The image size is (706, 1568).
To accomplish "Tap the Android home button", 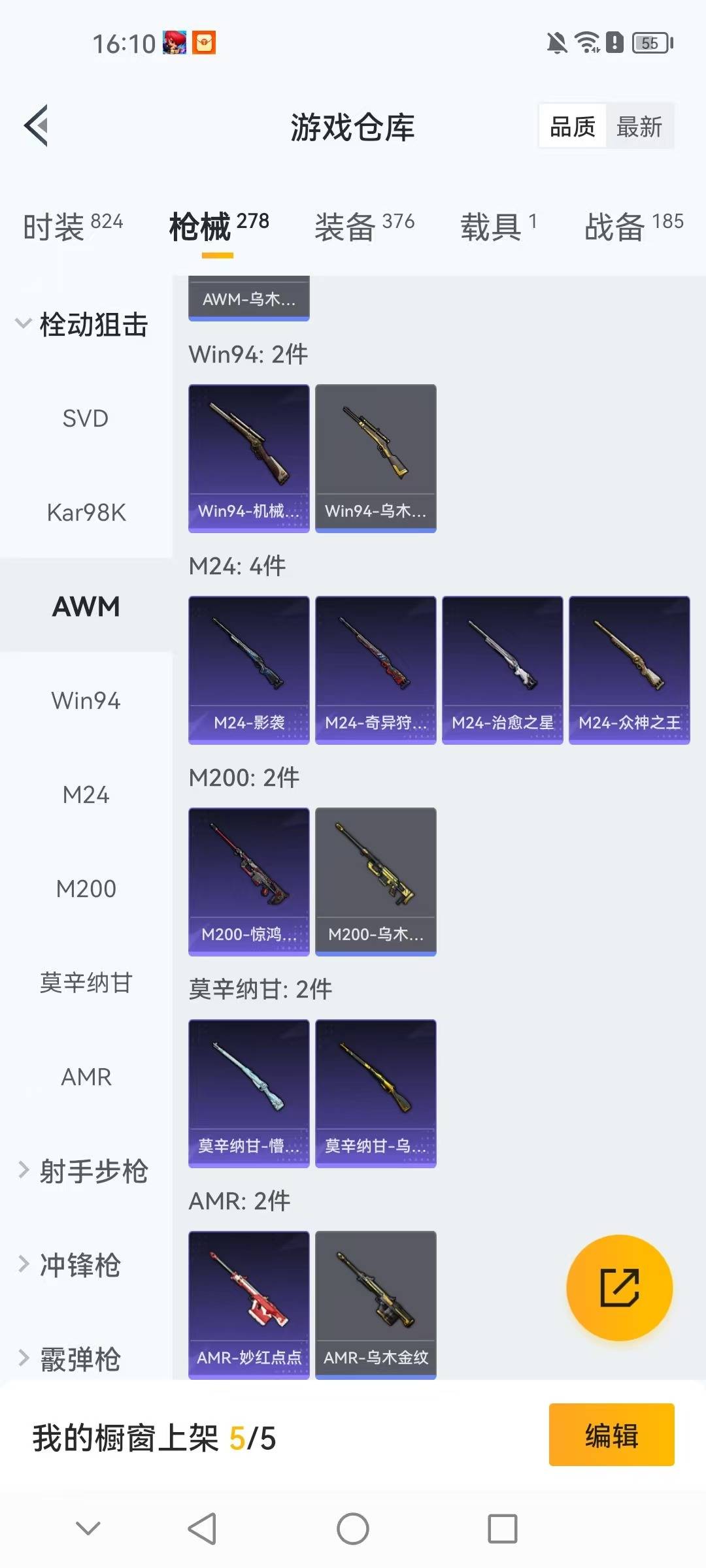I will tap(353, 1529).
